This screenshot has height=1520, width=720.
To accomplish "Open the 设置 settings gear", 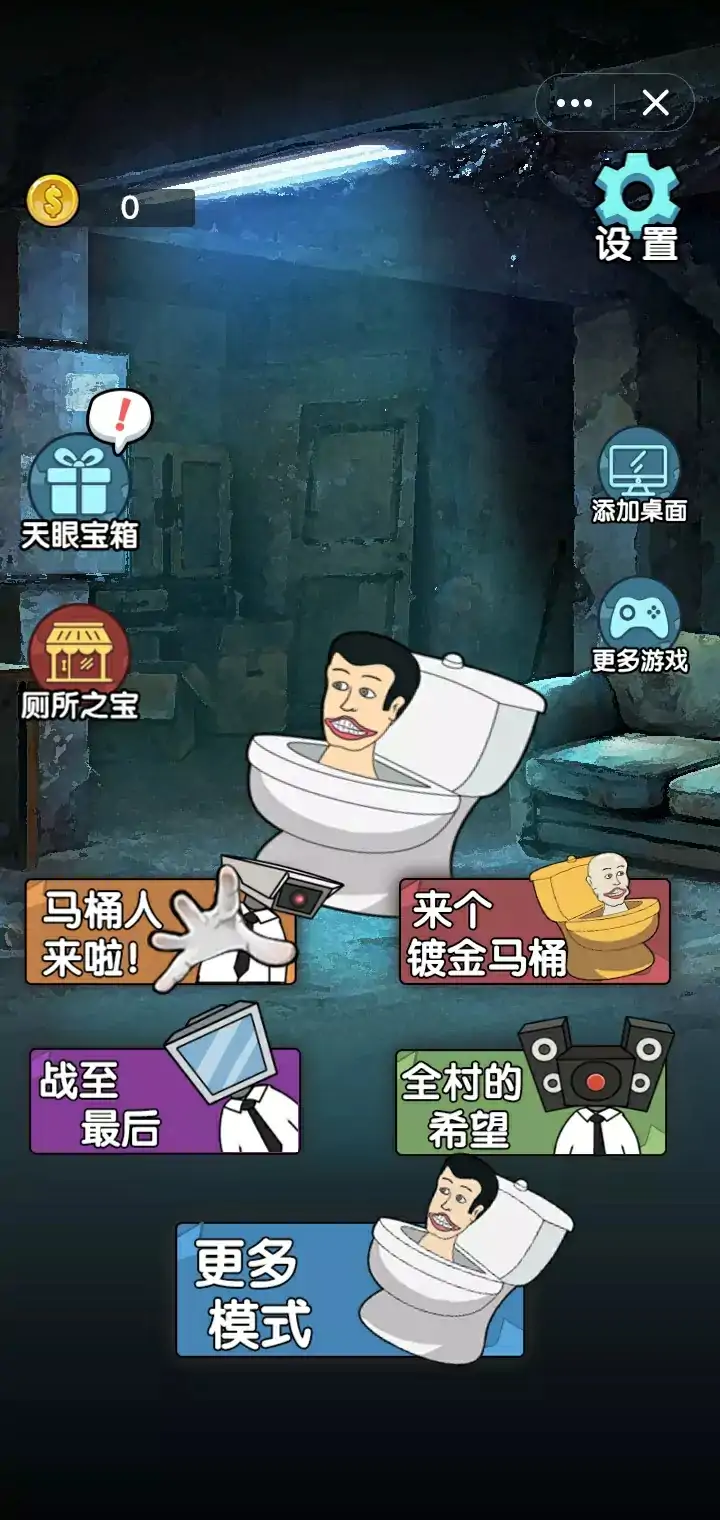I will [x=637, y=208].
